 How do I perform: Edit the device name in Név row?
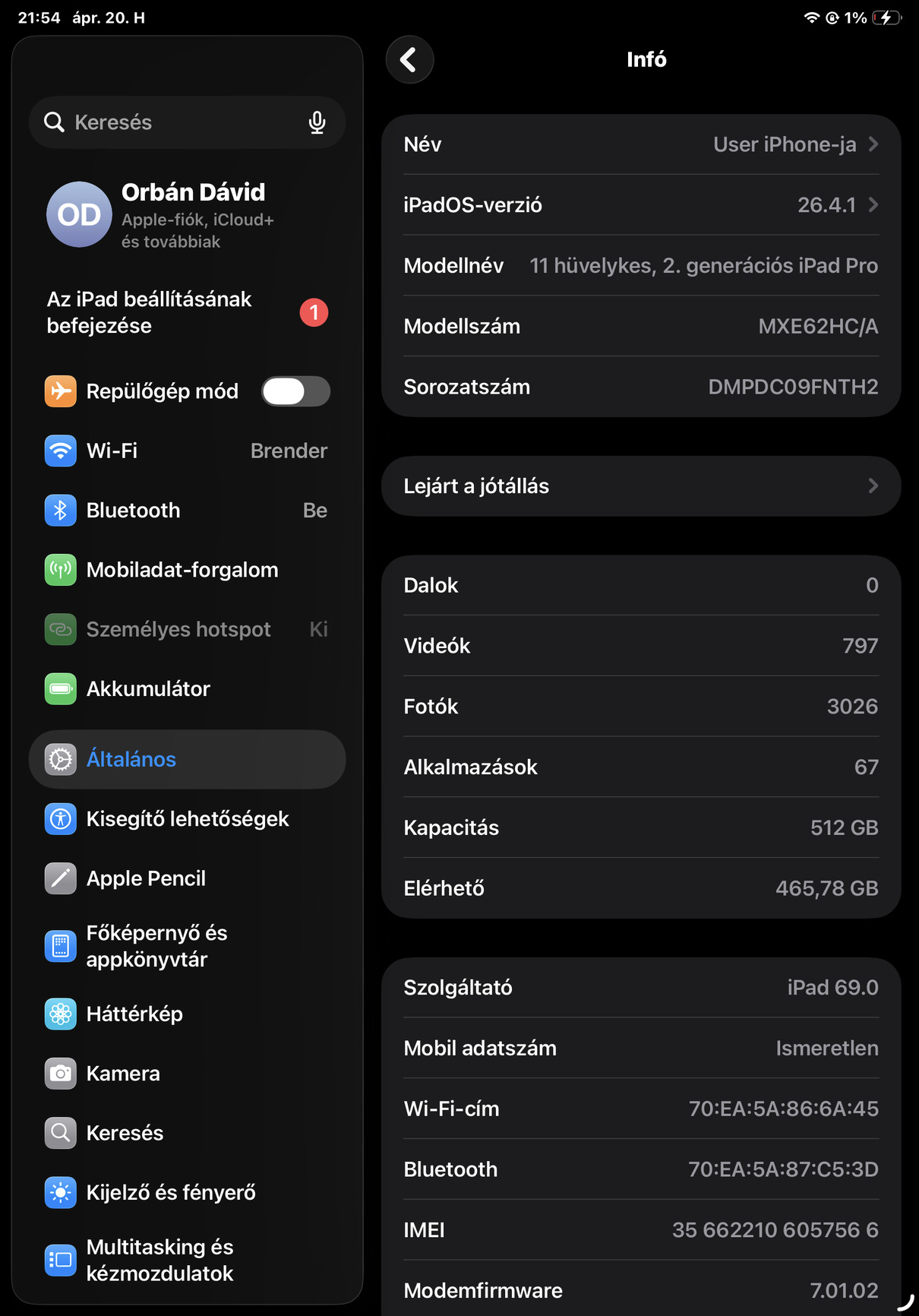click(640, 144)
